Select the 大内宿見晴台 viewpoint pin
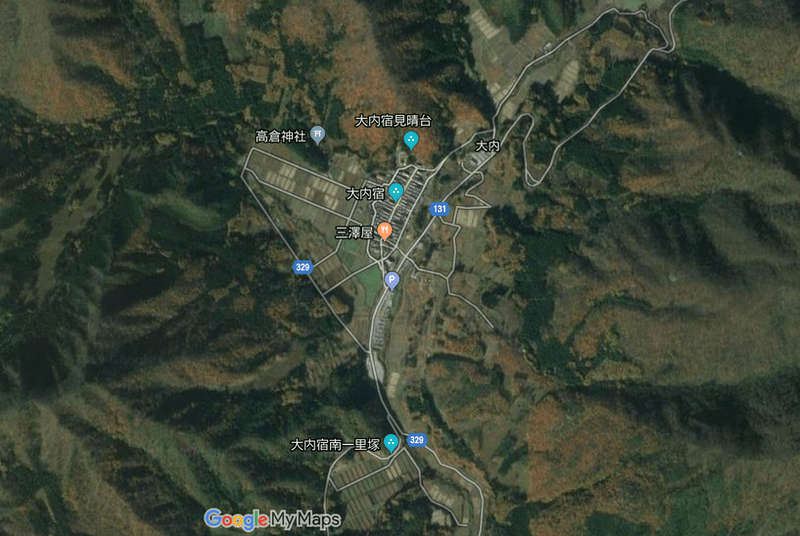 tap(410, 139)
